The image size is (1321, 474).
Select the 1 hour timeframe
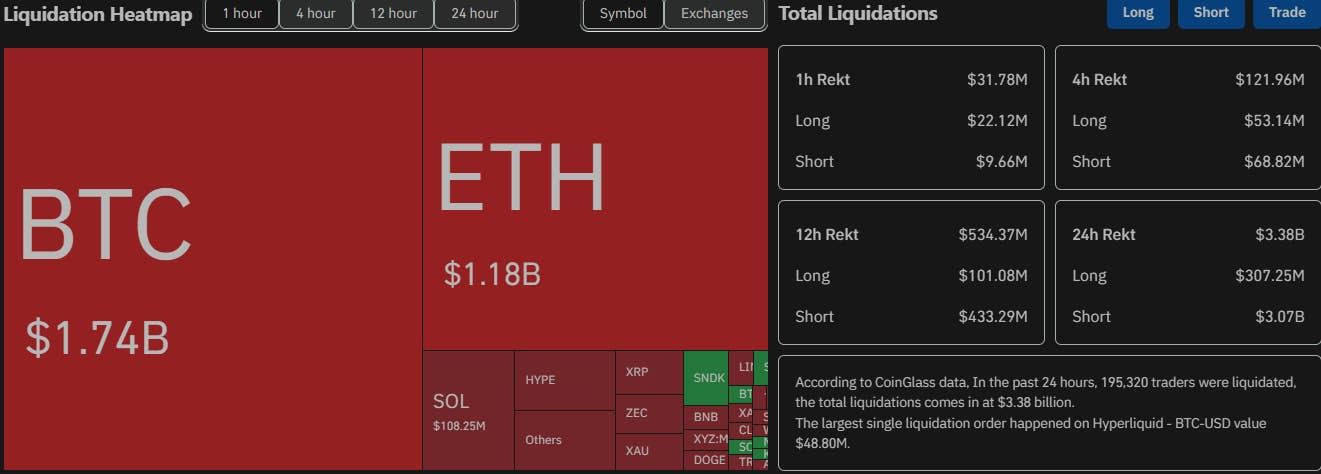tap(242, 14)
